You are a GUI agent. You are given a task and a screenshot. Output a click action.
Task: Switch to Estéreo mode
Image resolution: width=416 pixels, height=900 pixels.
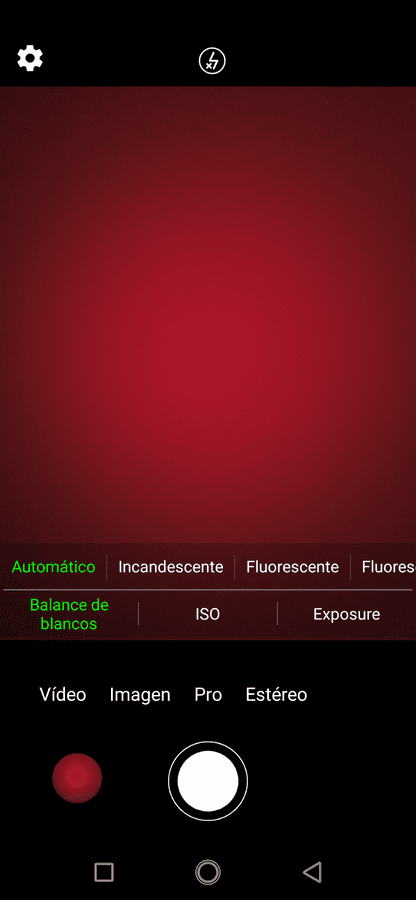click(x=276, y=695)
